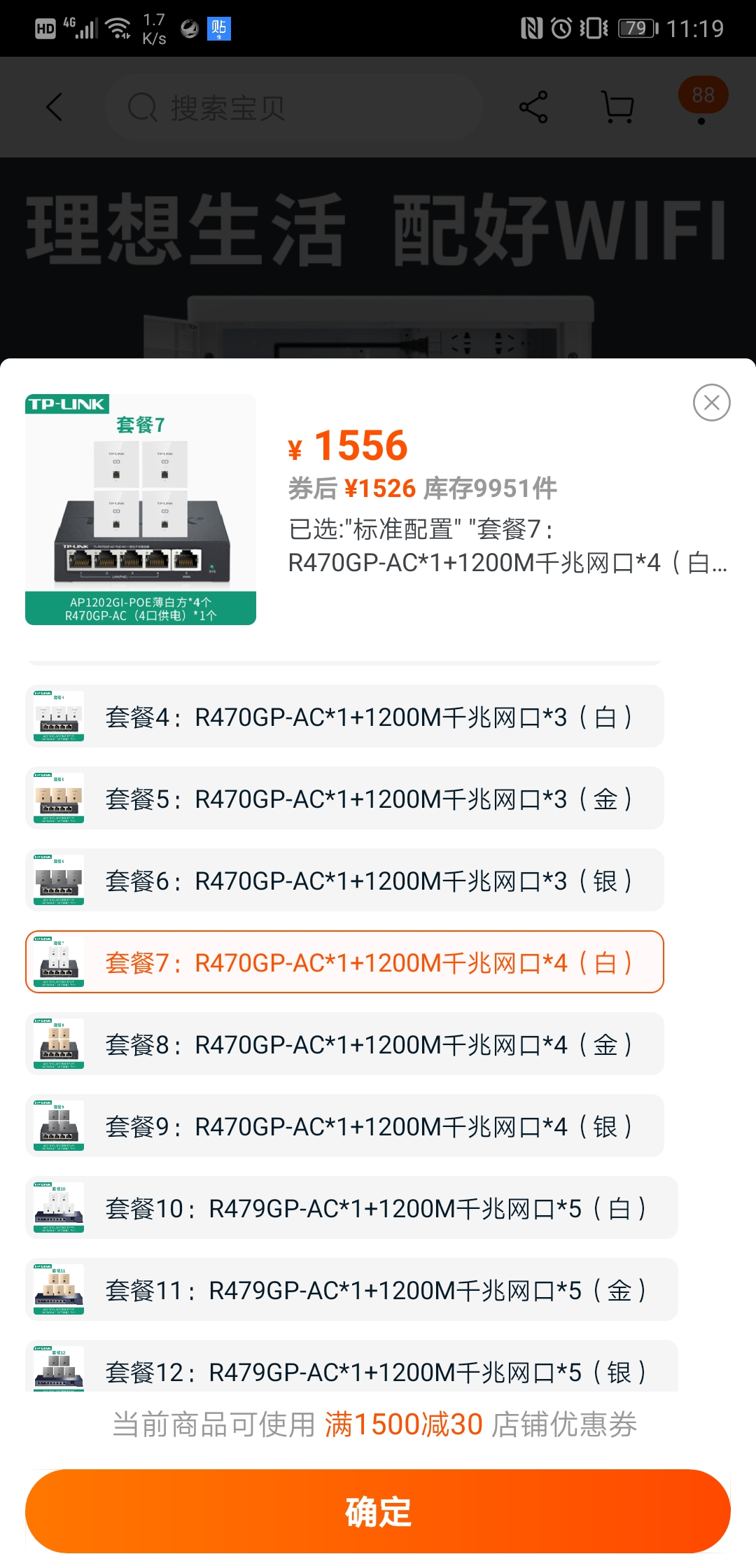Pick 套餐6 silver 3-port option

point(344,881)
